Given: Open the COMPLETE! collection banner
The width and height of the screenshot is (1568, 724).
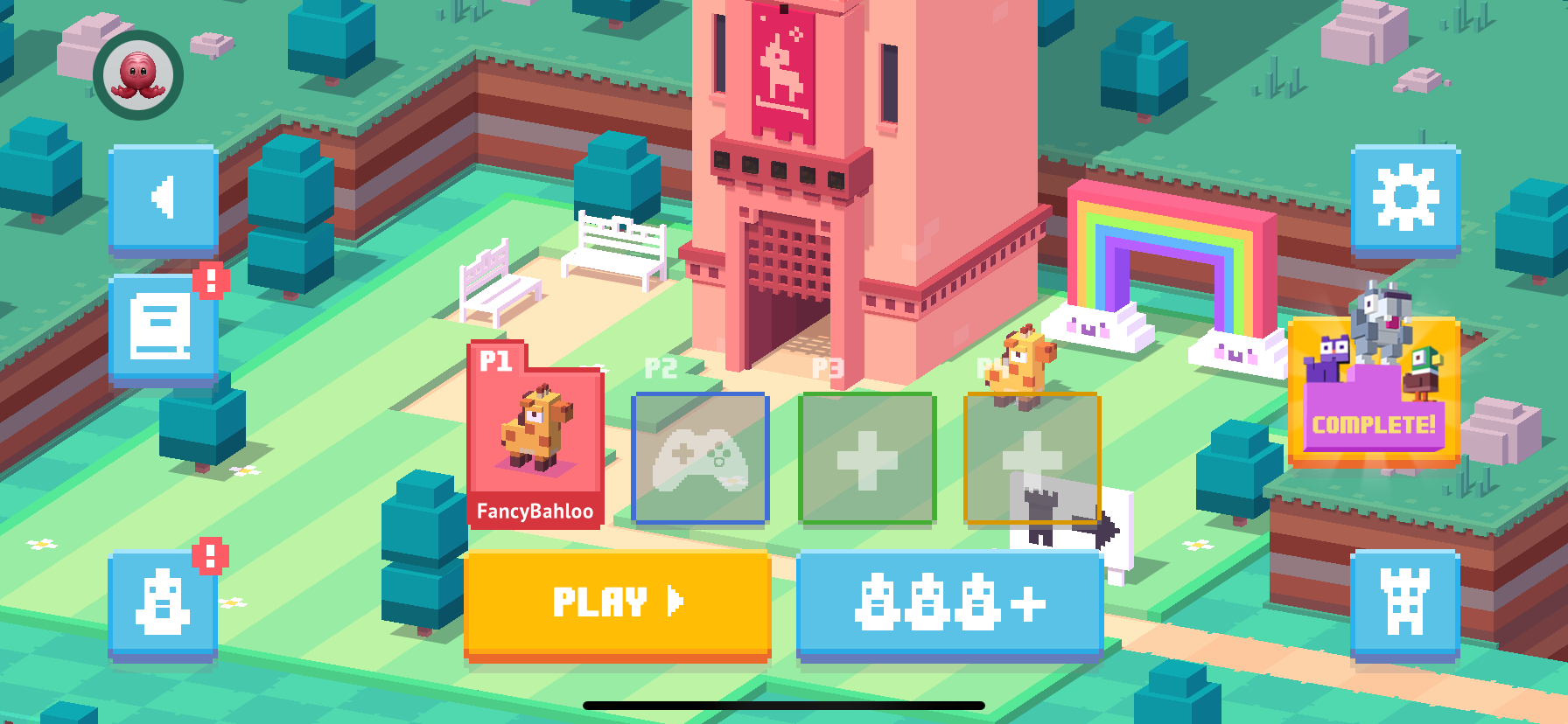Looking at the screenshot, I should click(1374, 393).
